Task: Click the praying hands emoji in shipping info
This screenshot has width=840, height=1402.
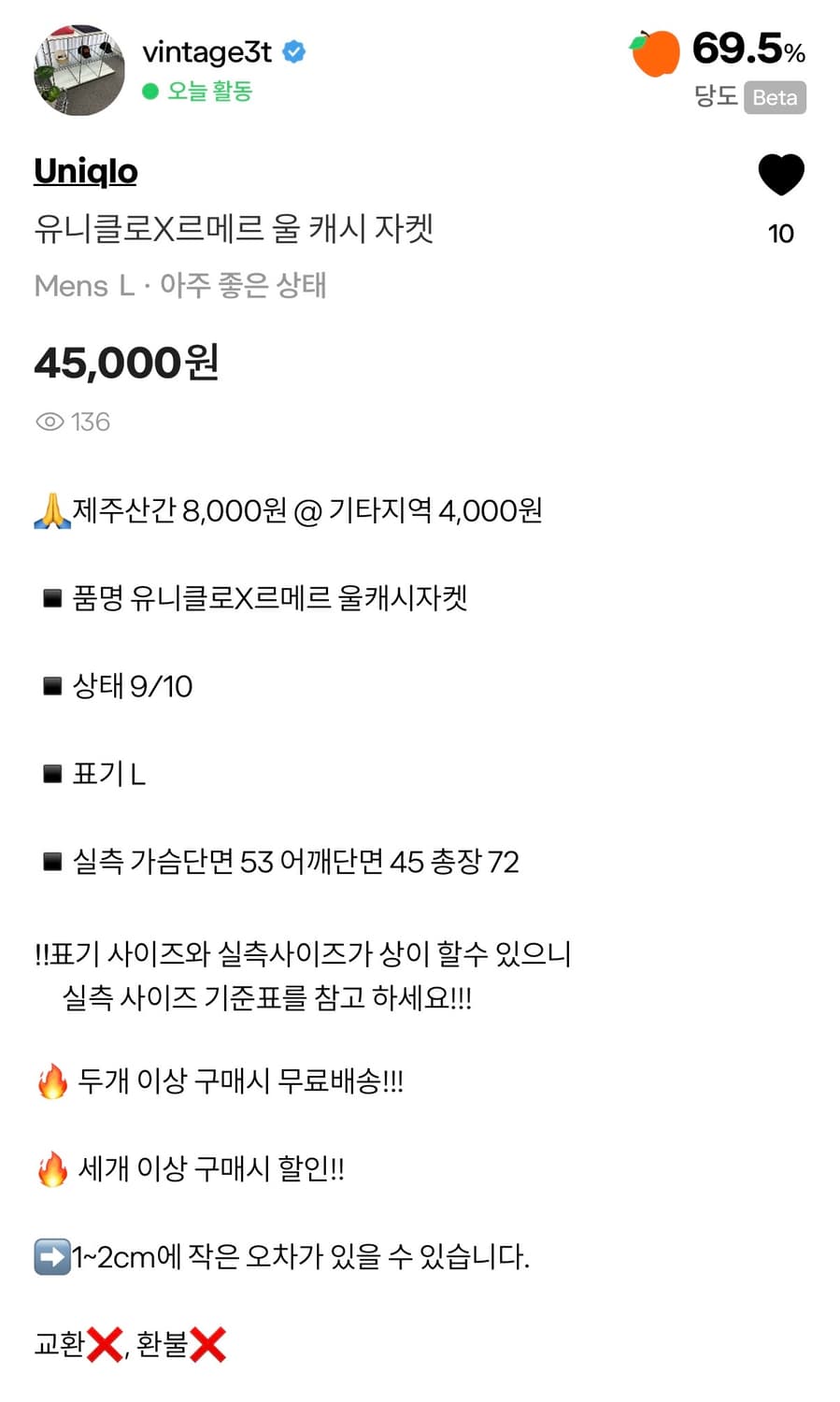Action: point(51,510)
